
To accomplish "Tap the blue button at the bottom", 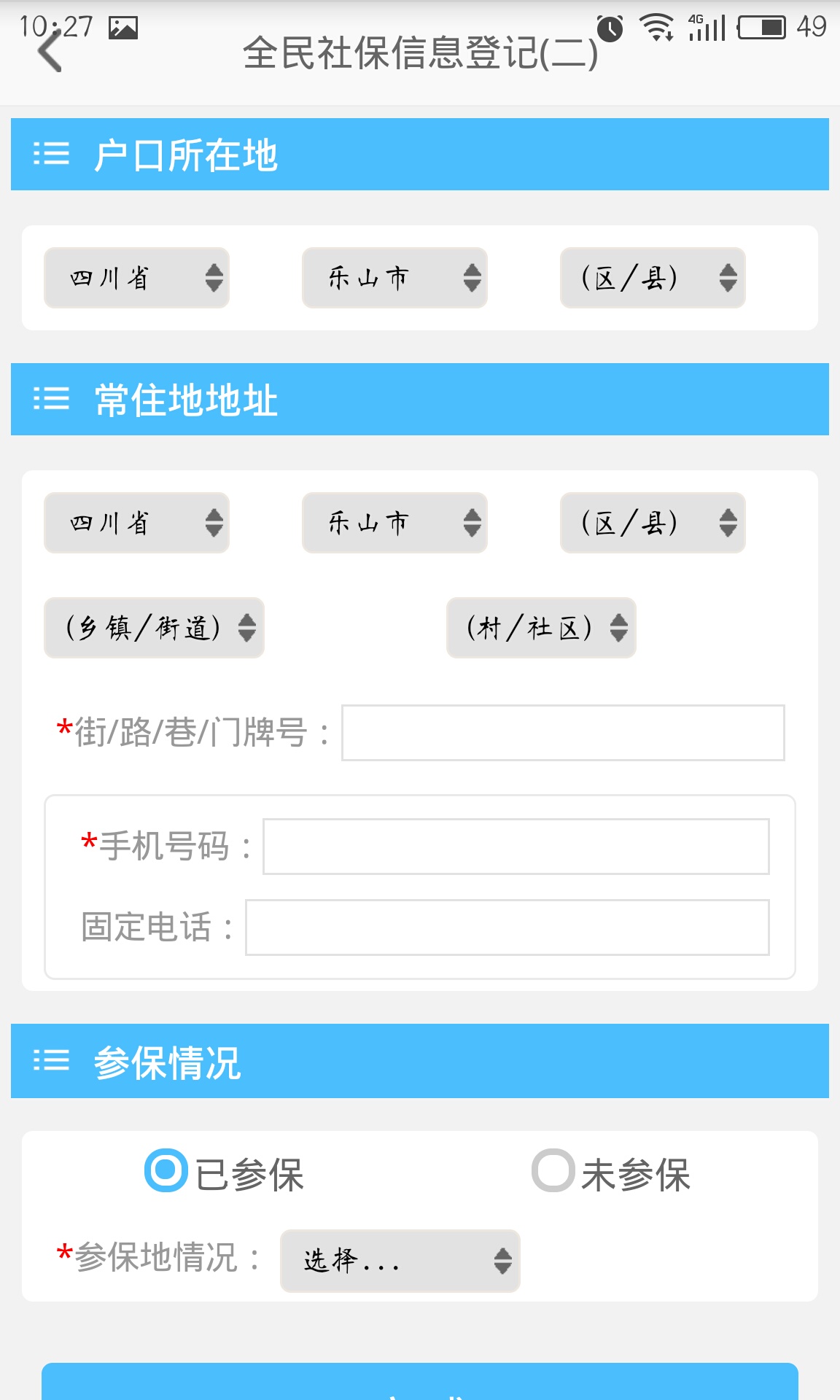I will click(x=420, y=1382).
